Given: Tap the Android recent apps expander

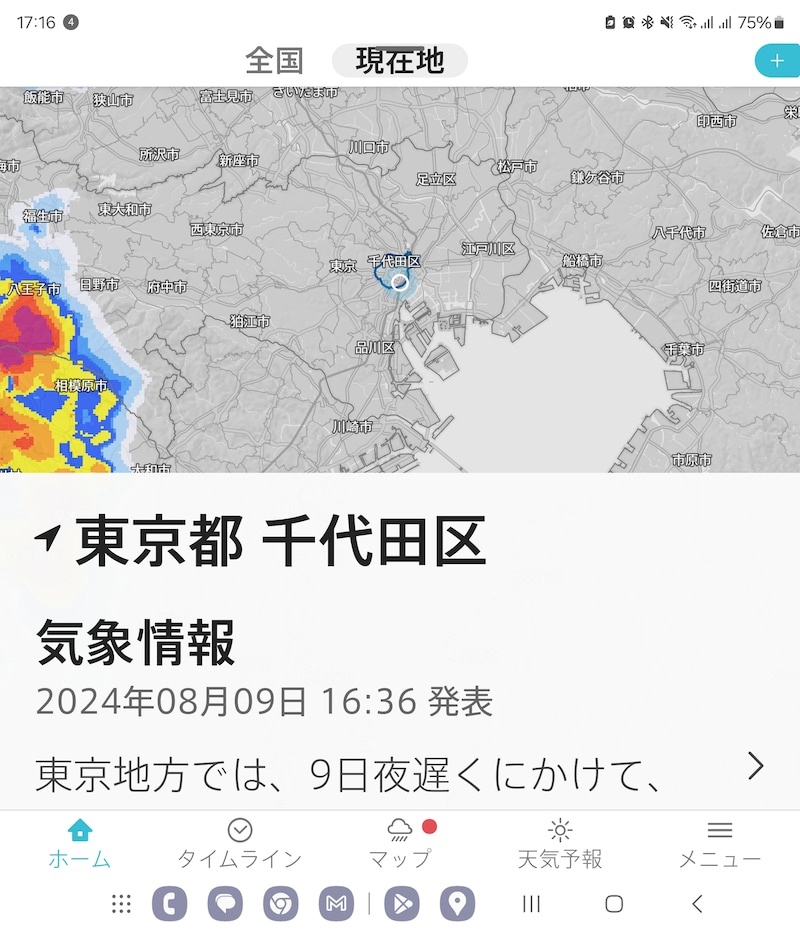Looking at the screenshot, I should 530,905.
